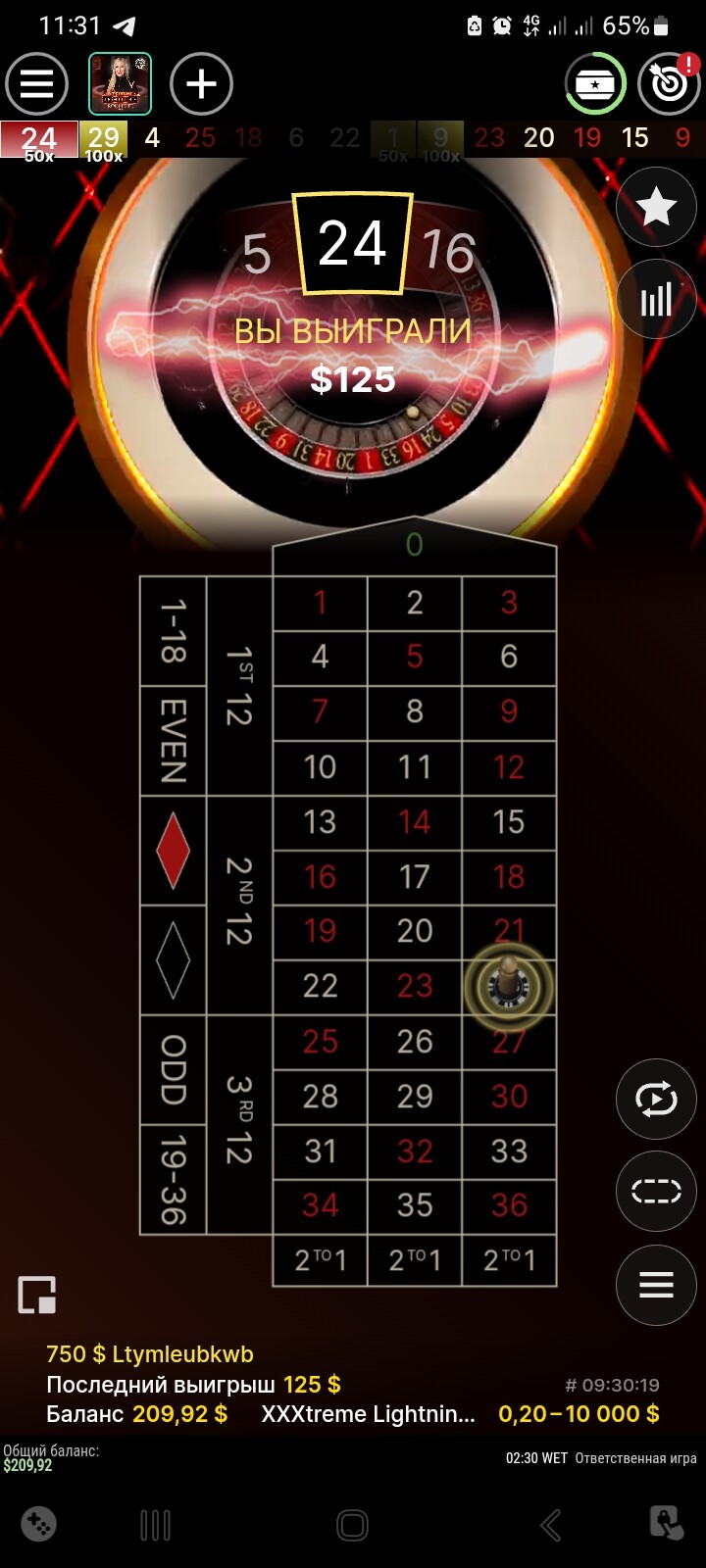Screen dimensions: 706x1568
Task: Bet on the 19-36 range
Action: (x=174, y=1179)
